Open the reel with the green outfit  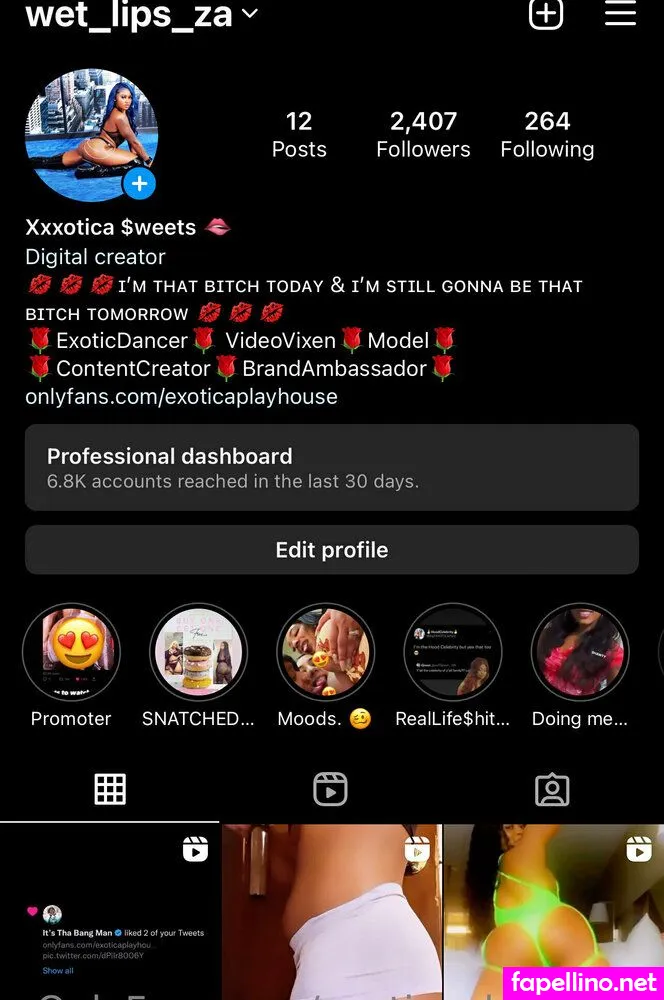554,912
